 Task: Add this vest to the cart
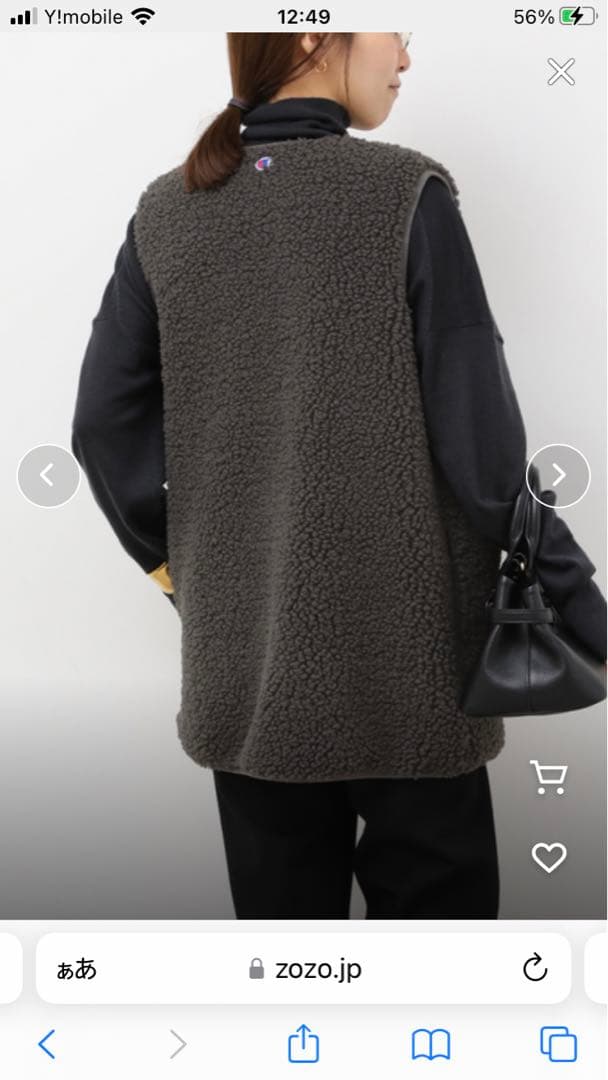point(548,777)
